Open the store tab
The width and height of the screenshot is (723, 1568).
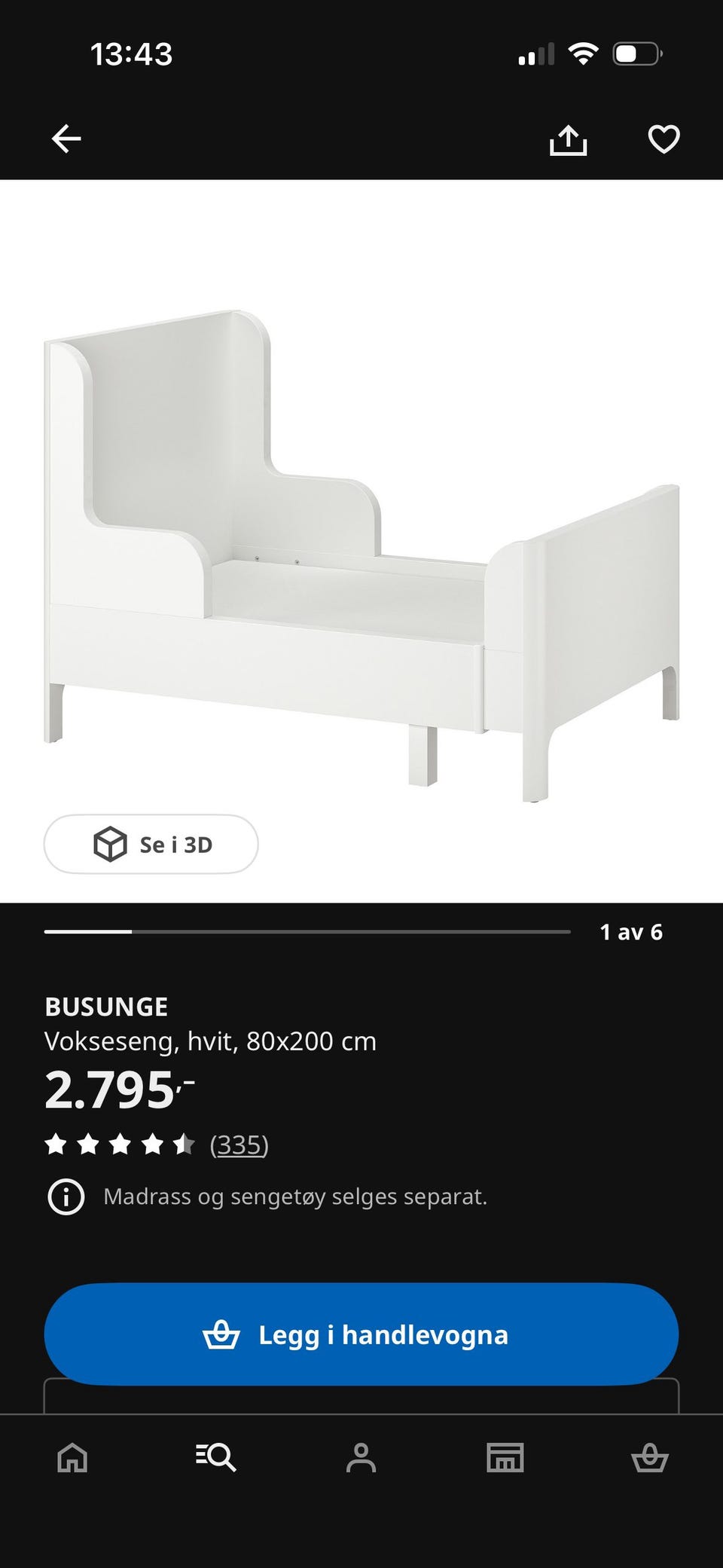pyautogui.click(x=505, y=1457)
